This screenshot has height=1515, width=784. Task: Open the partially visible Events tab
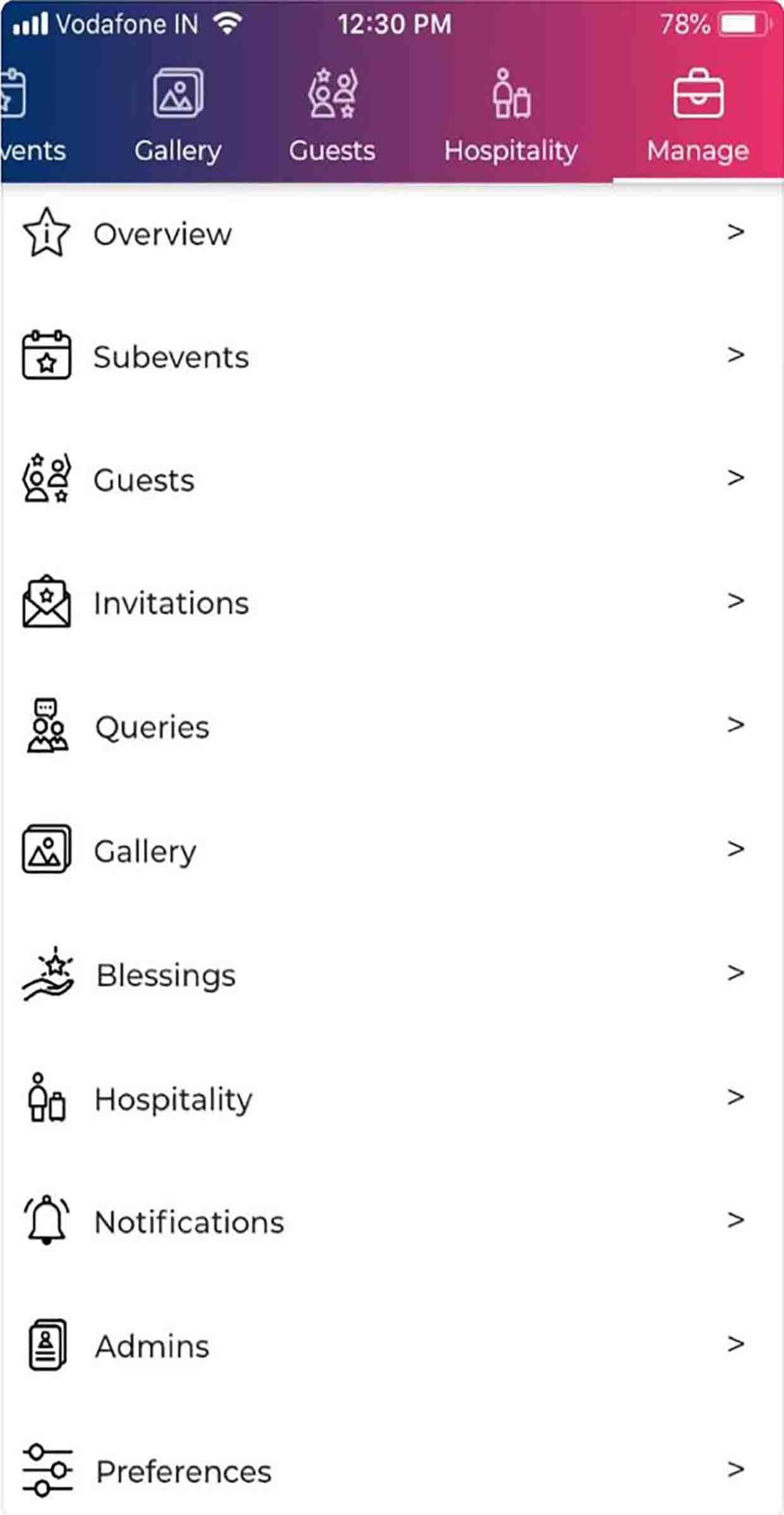32,117
